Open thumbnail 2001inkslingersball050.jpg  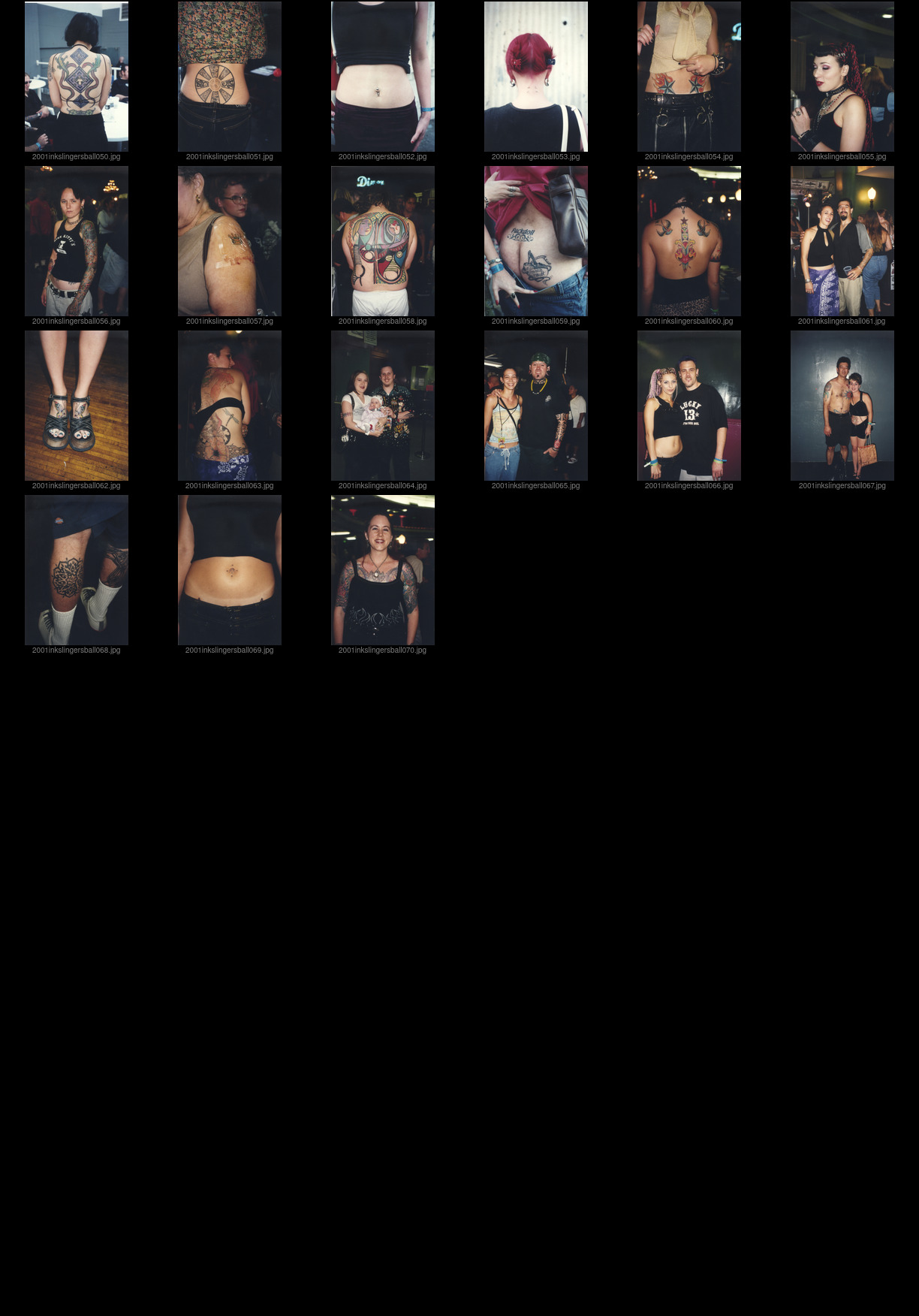77,77
